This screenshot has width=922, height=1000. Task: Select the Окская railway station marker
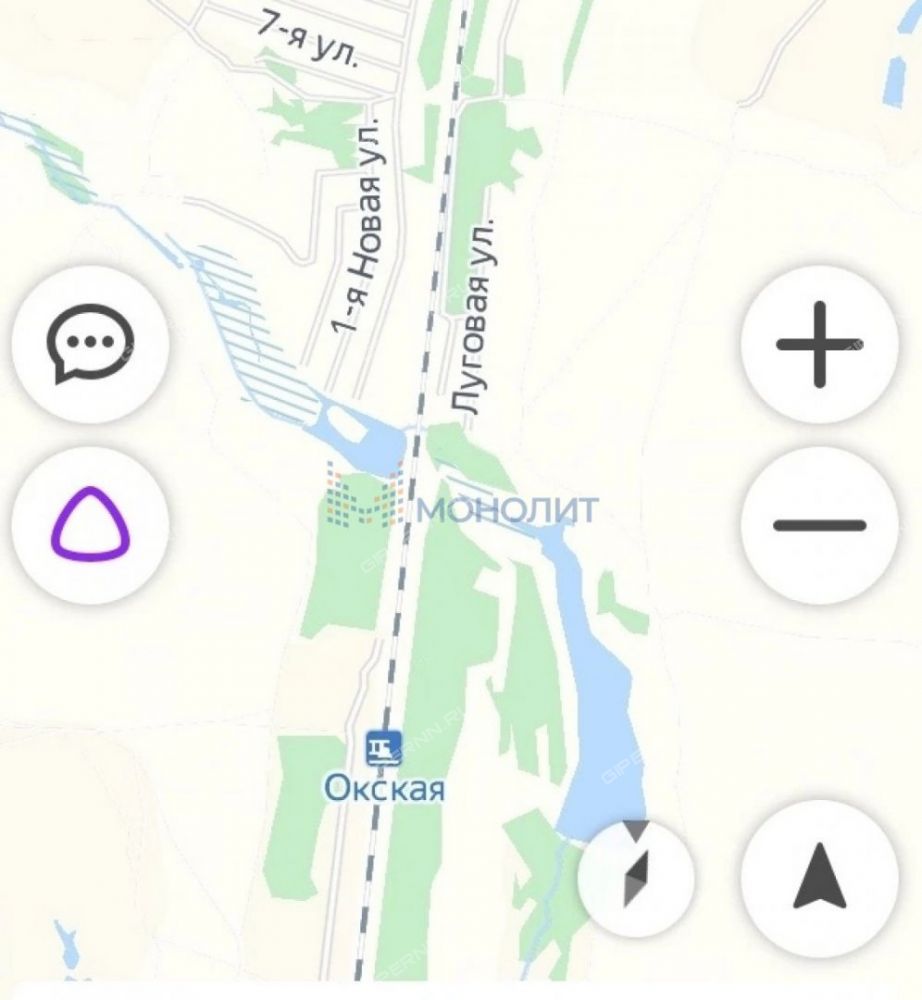point(383,746)
